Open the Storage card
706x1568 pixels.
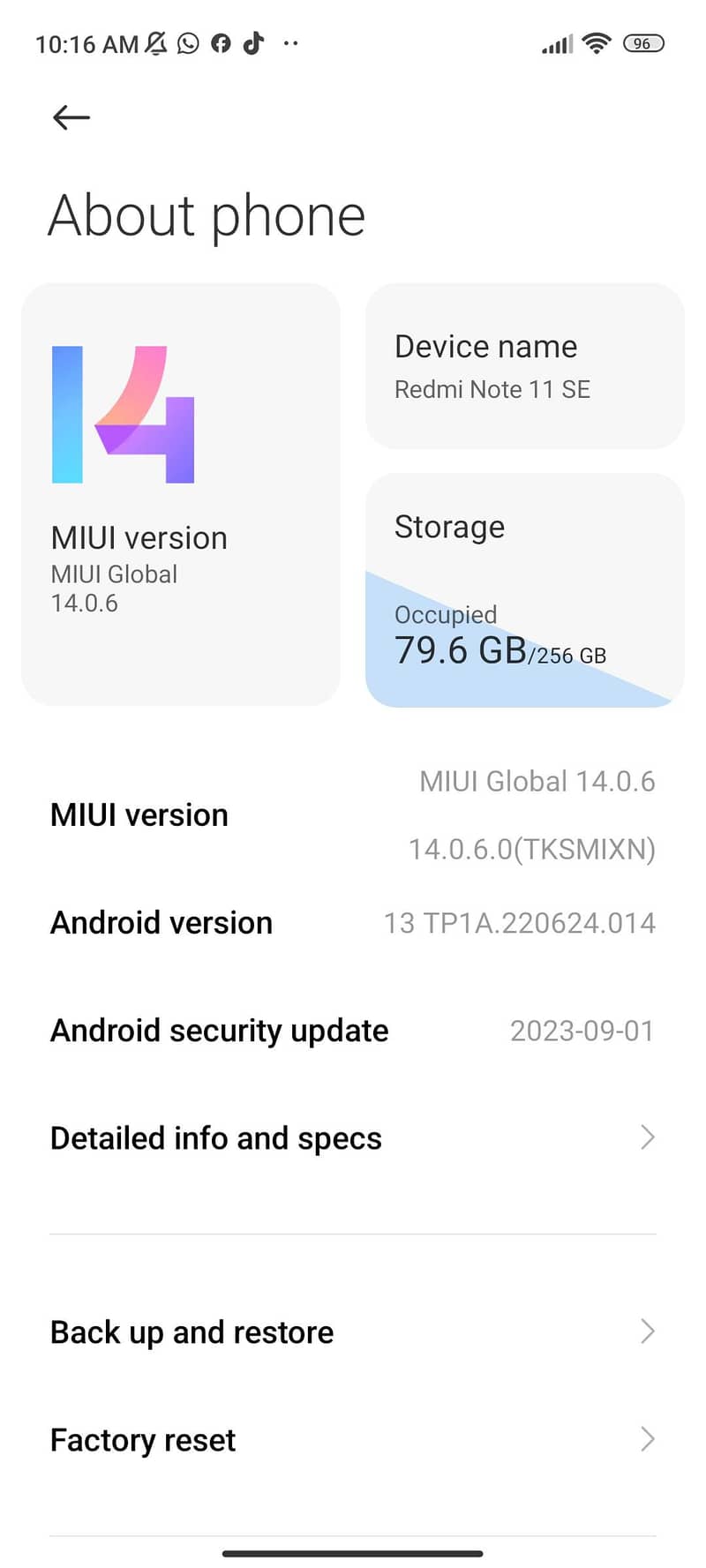coord(524,589)
